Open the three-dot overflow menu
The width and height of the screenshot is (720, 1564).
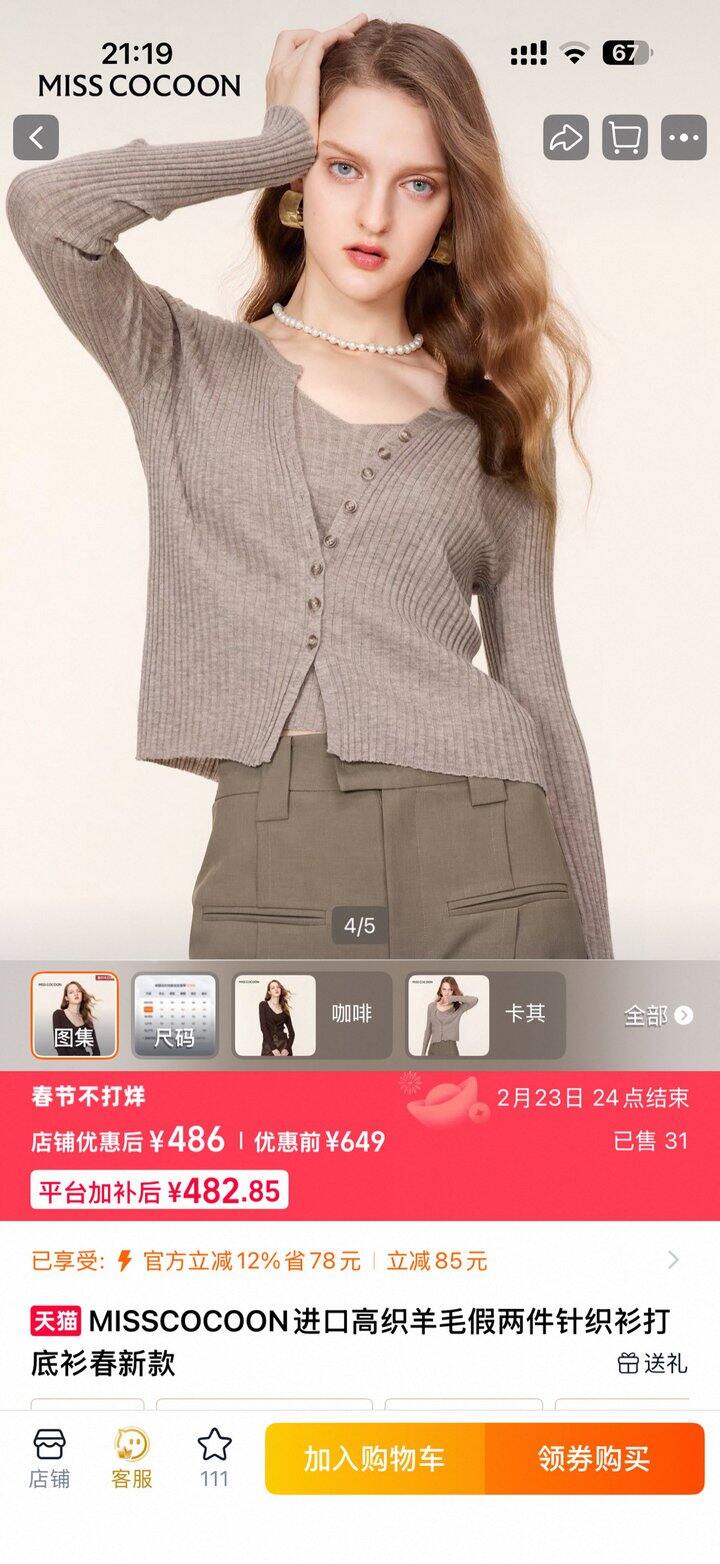pos(684,138)
